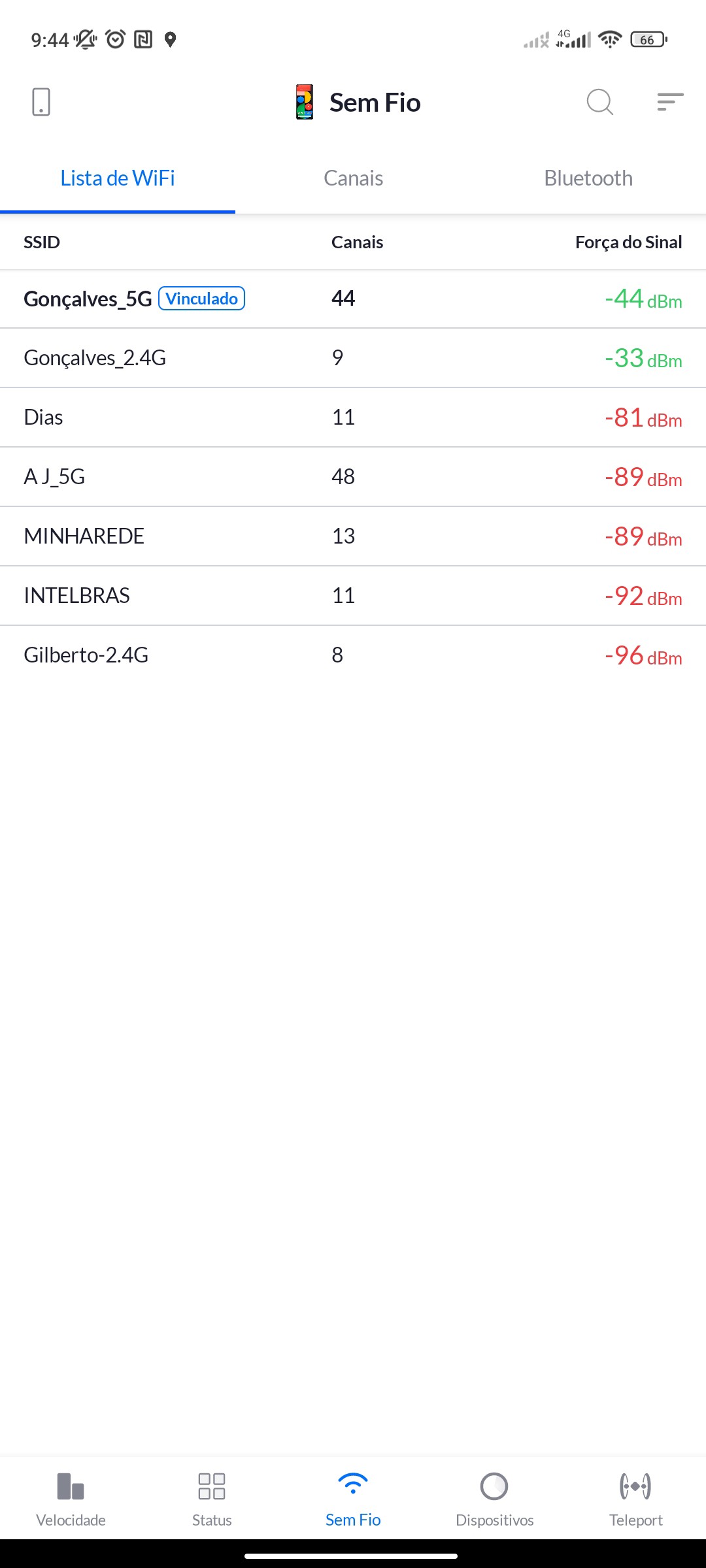Select the Lista de WiFi tab
The height and width of the screenshot is (1568, 706).
[x=118, y=178]
